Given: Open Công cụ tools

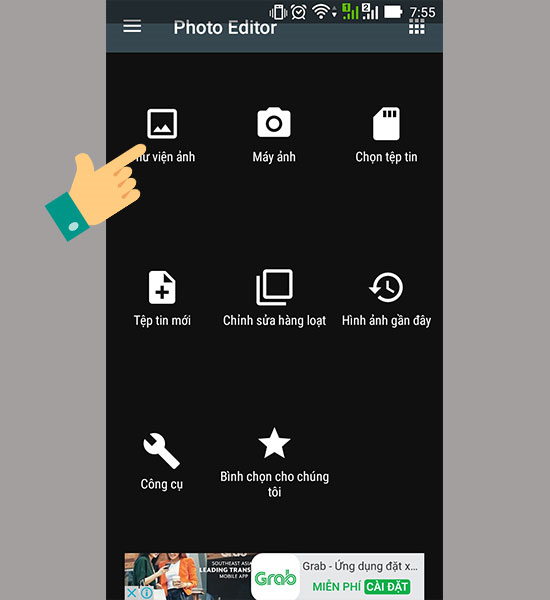Looking at the screenshot, I should click(162, 462).
